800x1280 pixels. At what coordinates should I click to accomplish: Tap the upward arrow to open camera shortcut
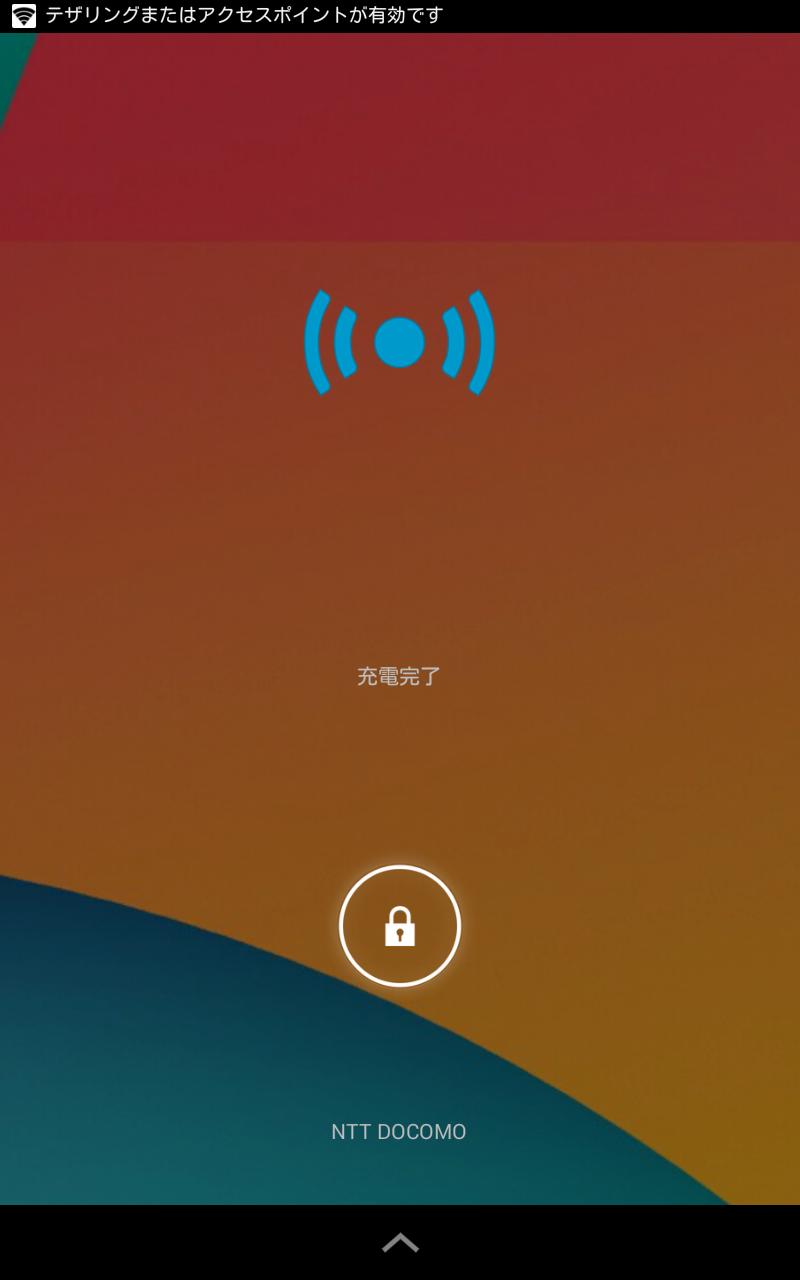pos(400,1240)
